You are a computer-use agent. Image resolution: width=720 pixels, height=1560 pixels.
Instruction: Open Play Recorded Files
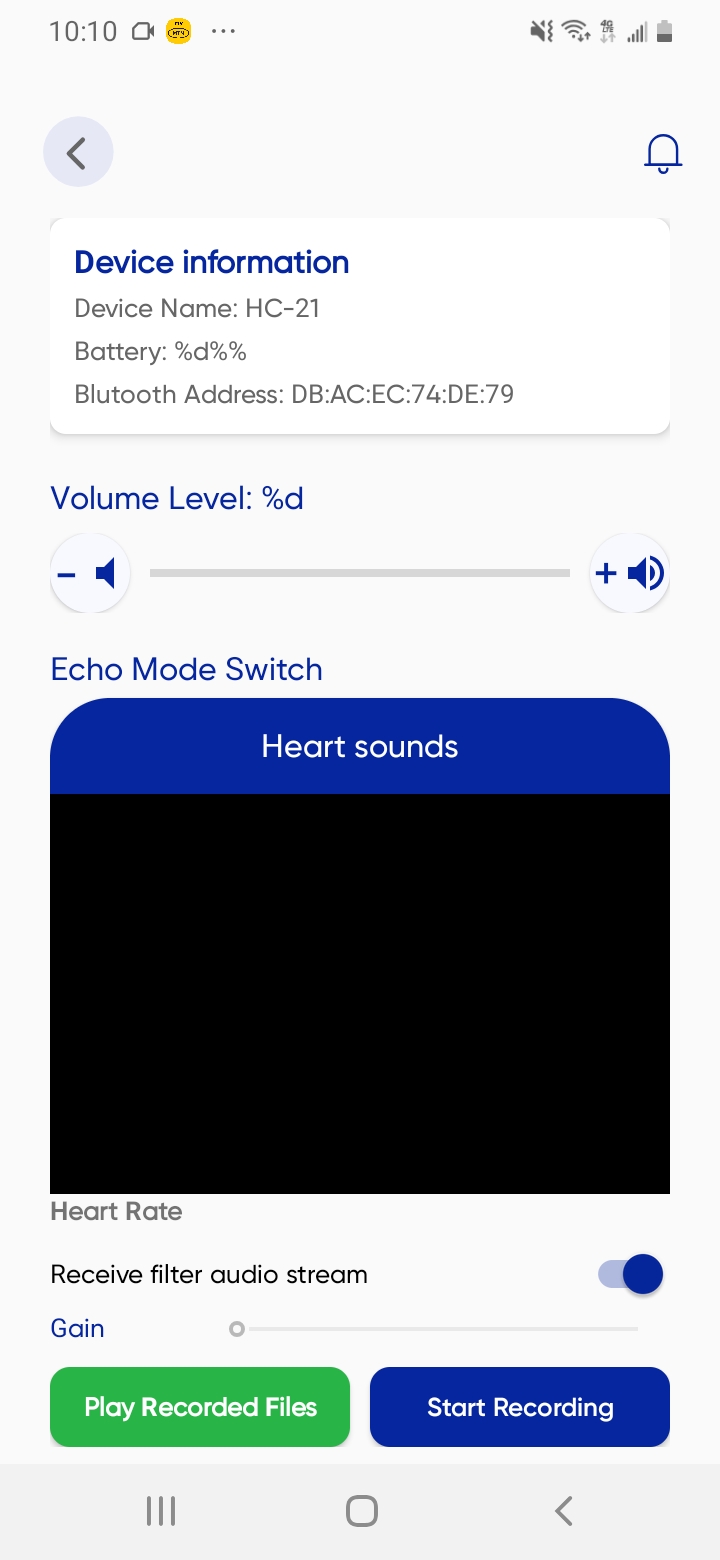tap(200, 1407)
